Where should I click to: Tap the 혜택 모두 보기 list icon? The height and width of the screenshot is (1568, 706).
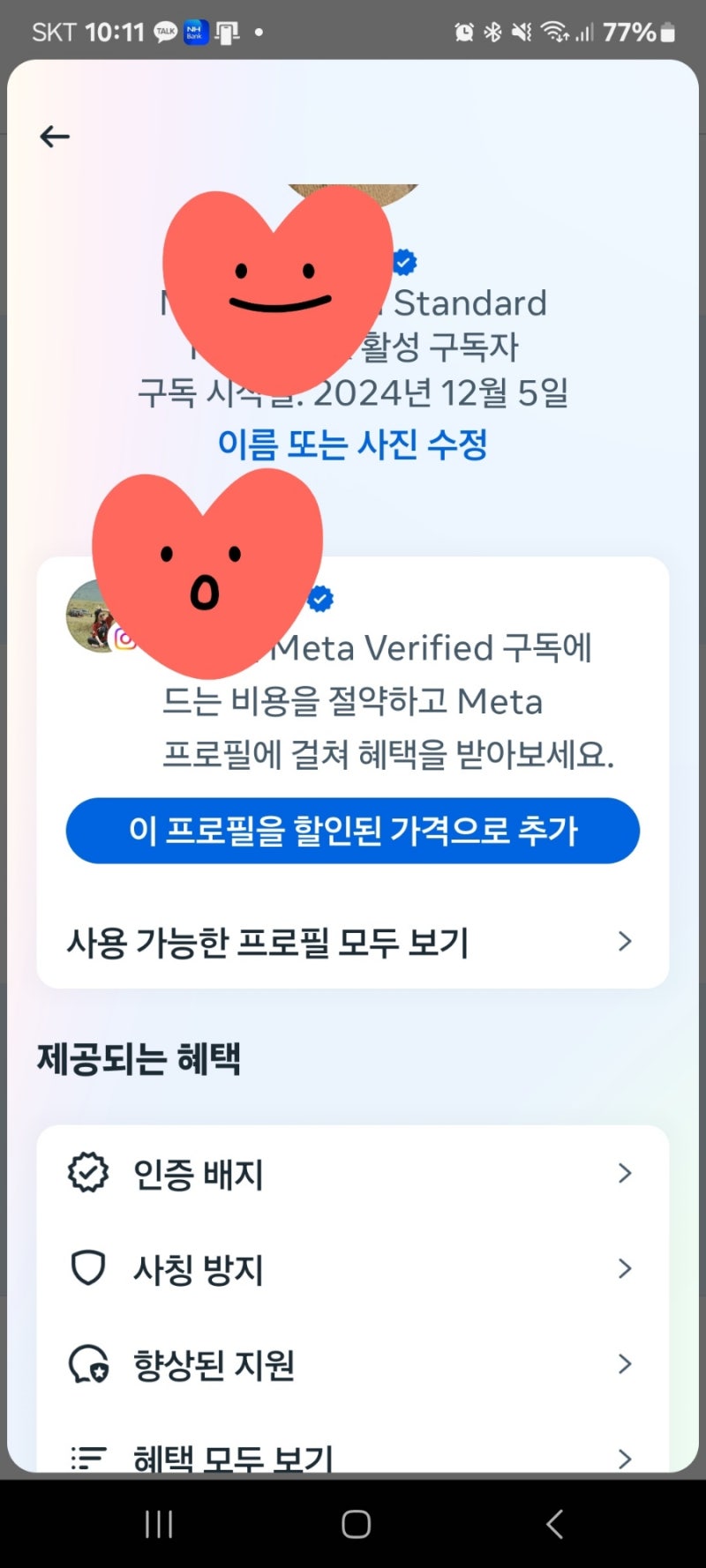tap(86, 1456)
